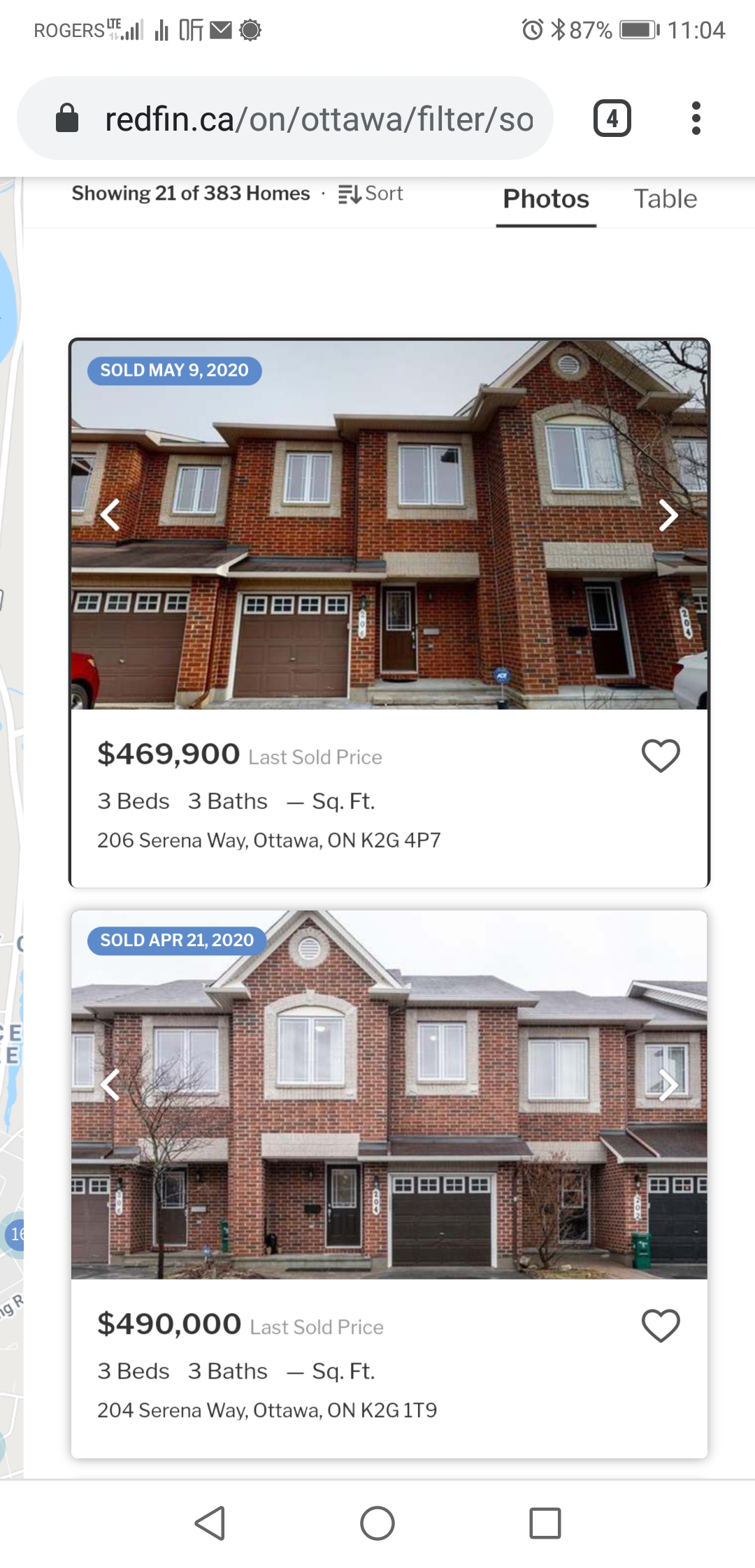This screenshot has height=1568, width=755.
Task: Show previous photo of 206 Serena Way
Action: (x=110, y=516)
